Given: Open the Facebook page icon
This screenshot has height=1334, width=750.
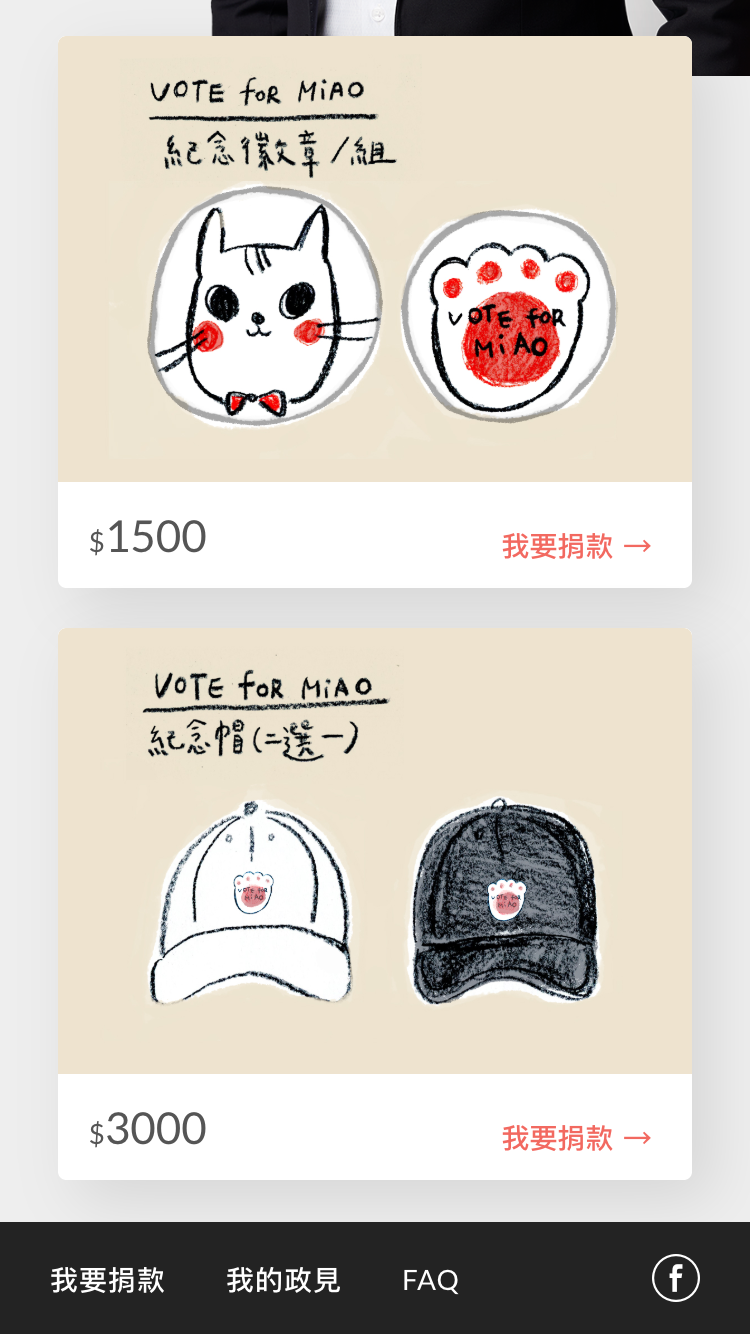Looking at the screenshot, I should tap(676, 1278).
